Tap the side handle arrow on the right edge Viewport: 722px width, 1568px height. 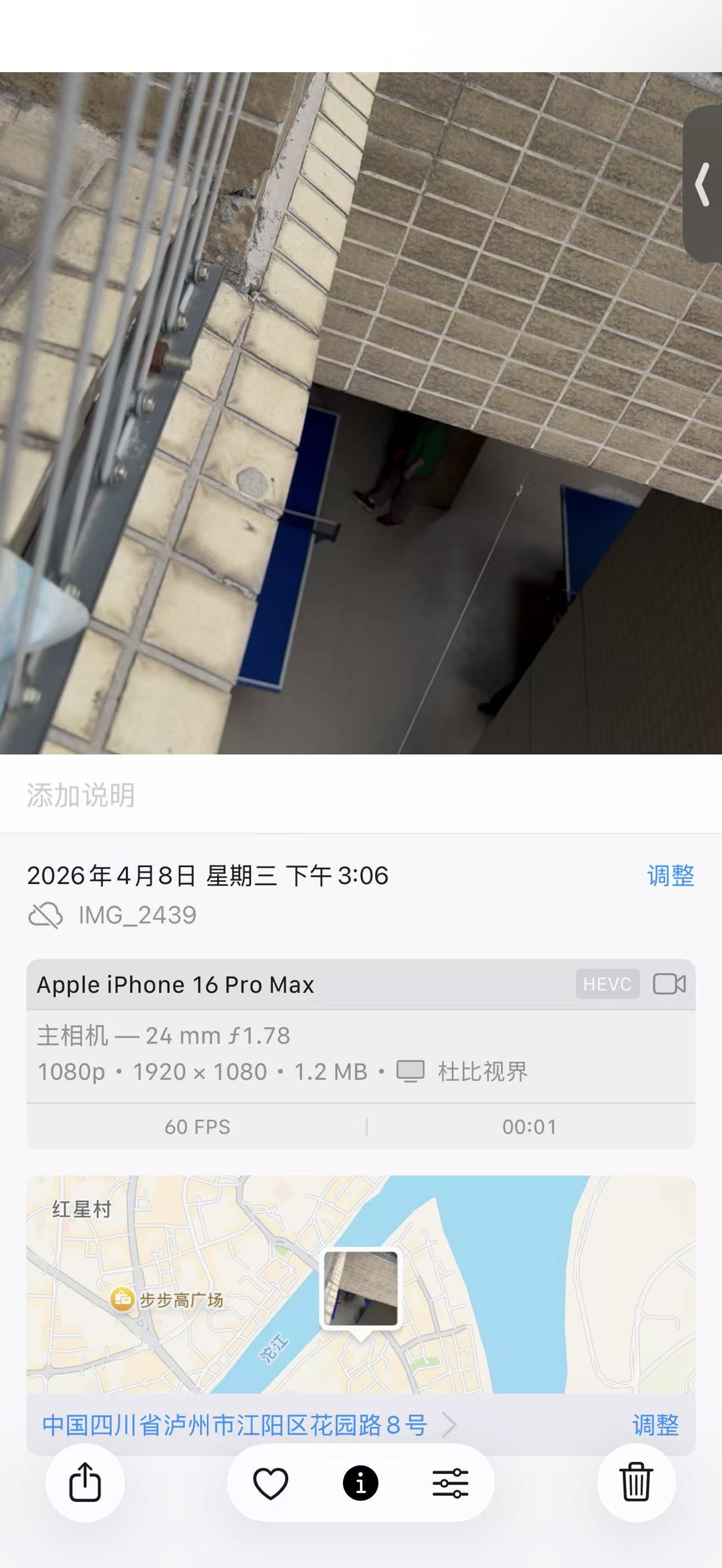tap(704, 184)
